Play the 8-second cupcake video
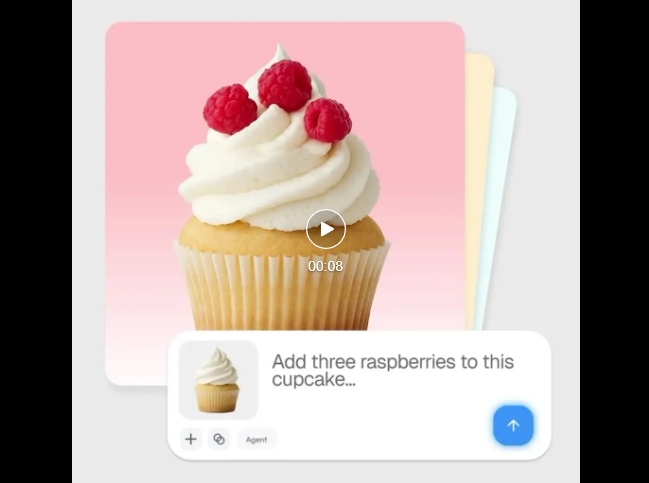Viewport: 649px width, 483px height. 326,229
